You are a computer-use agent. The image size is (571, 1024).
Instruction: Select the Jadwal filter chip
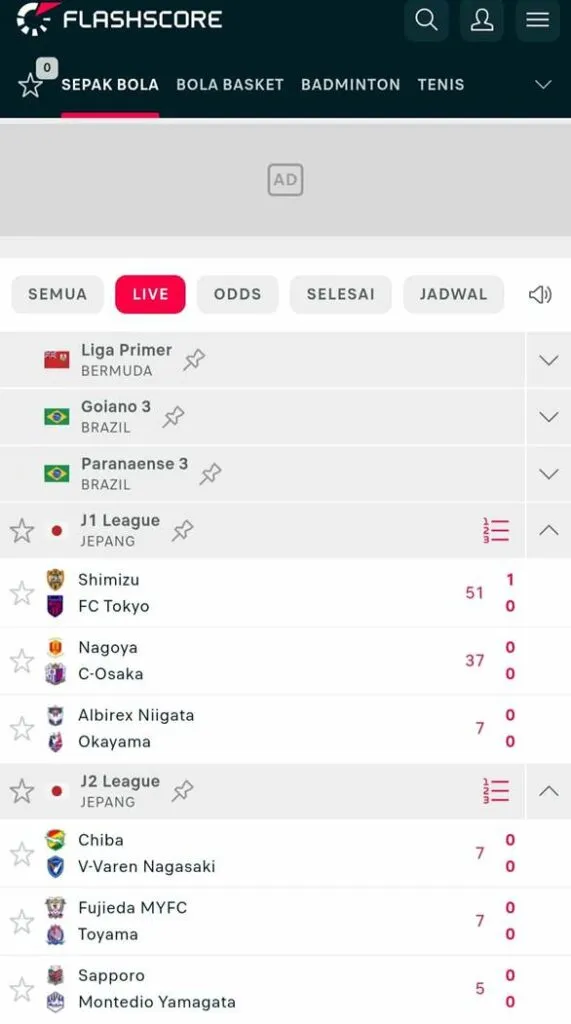point(453,295)
